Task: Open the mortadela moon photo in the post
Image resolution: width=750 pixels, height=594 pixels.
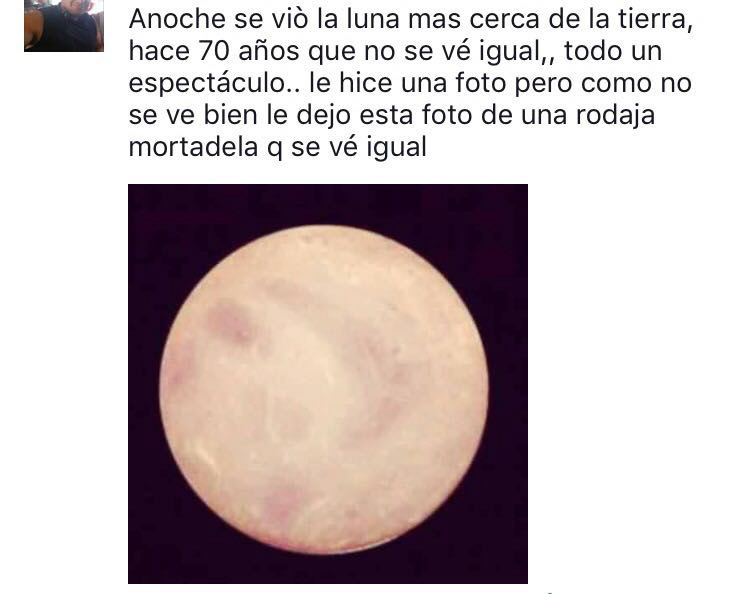Action: (x=327, y=383)
